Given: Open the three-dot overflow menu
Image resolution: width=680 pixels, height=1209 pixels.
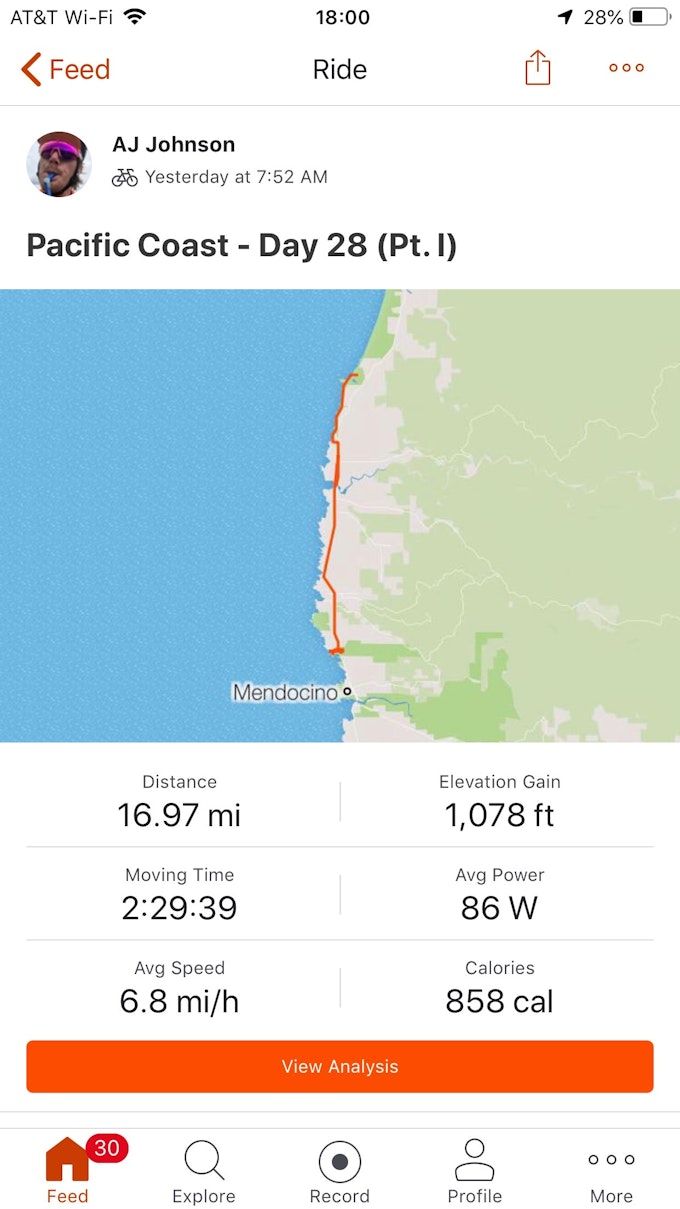Looking at the screenshot, I should pyautogui.click(x=626, y=68).
